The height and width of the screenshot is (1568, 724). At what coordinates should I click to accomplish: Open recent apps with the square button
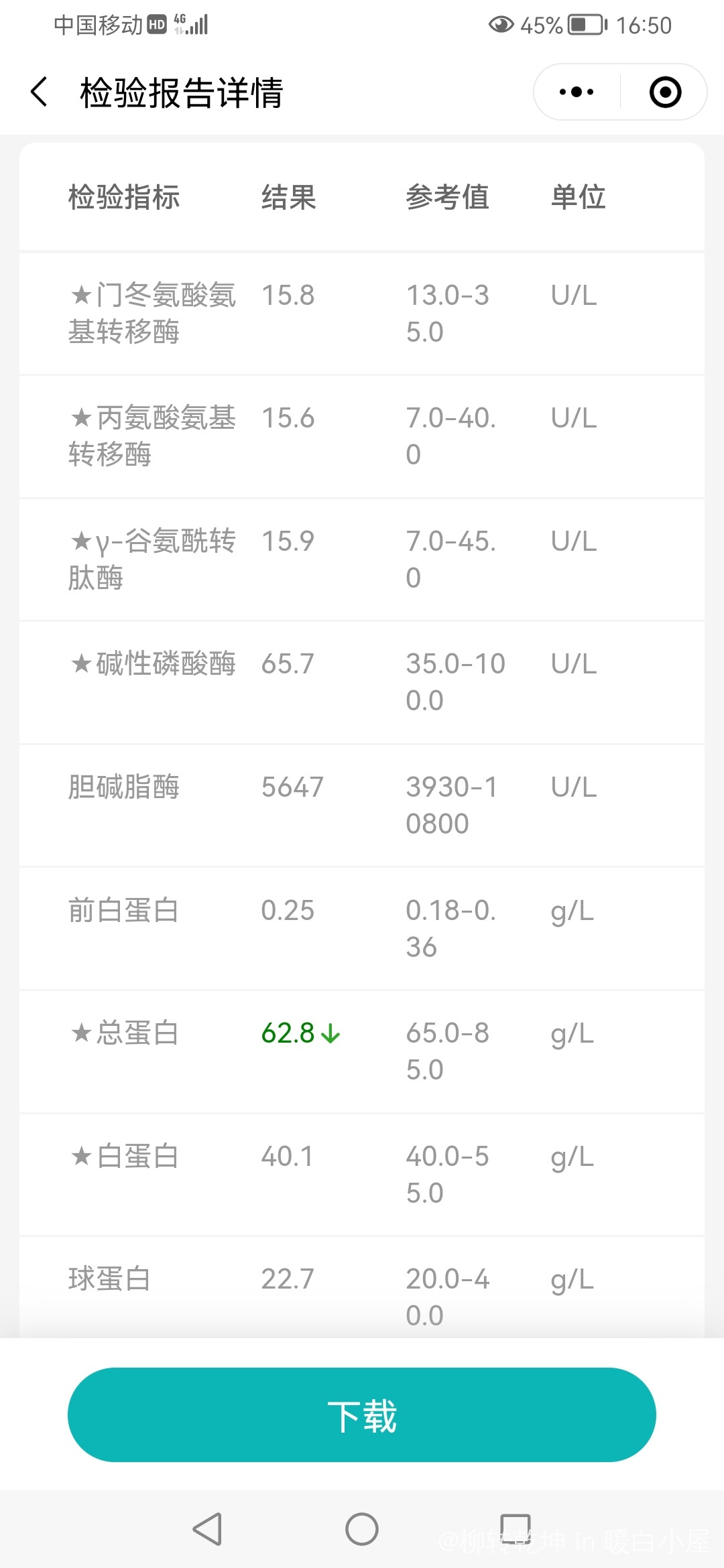coord(516,1529)
